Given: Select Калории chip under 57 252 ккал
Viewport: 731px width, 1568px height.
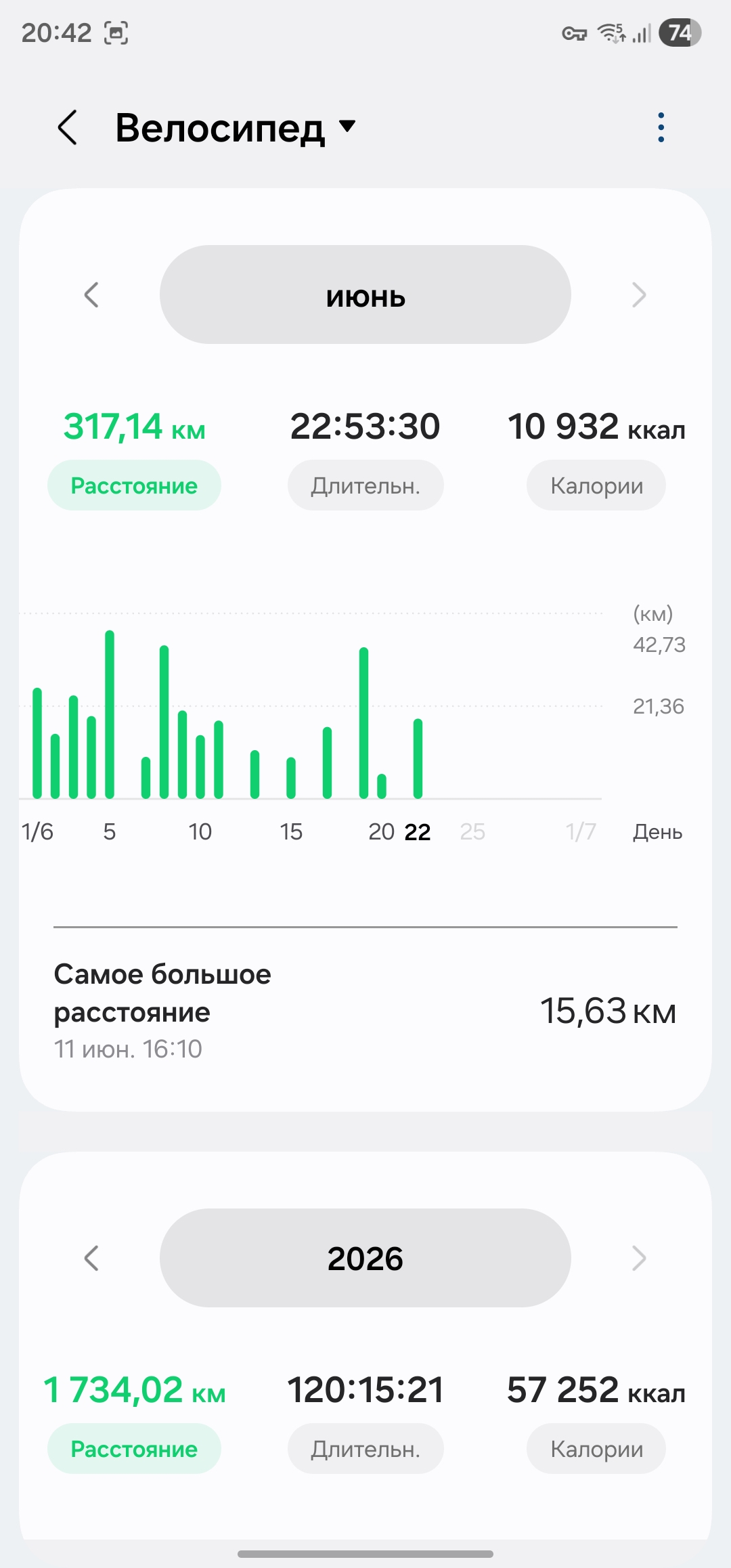Looking at the screenshot, I should tap(596, 1449).
